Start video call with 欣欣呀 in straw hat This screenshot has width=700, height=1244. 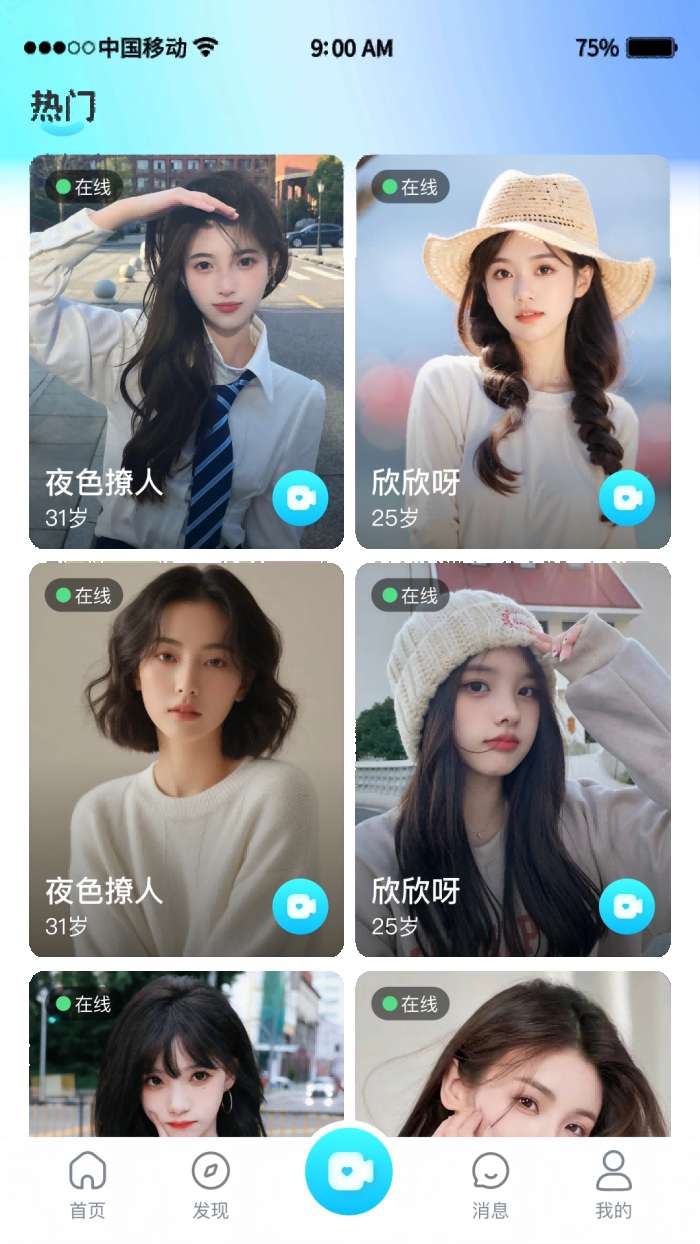(x=627, y=498)
